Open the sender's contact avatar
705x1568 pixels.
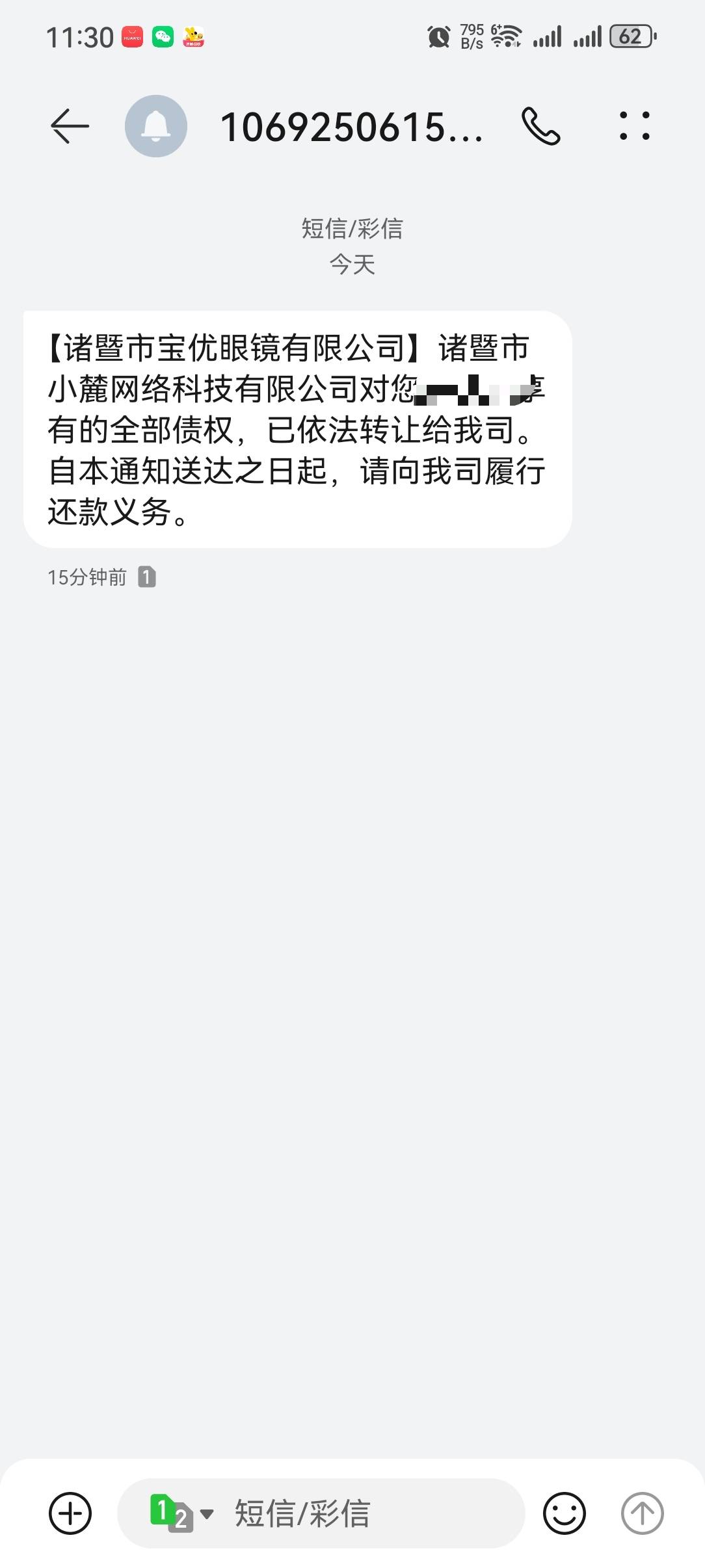(156, 126)
